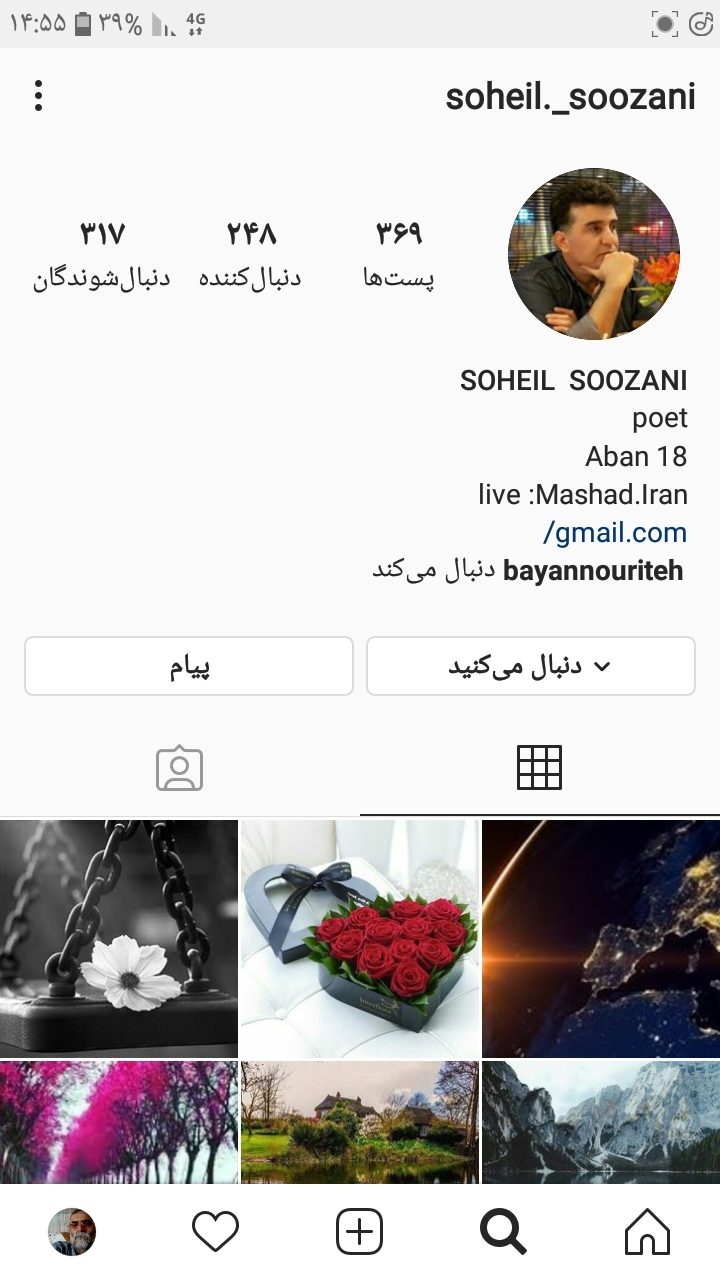Open the search and explore tab
Viewport: 720px width, 1280px height.
[503, 1232]
